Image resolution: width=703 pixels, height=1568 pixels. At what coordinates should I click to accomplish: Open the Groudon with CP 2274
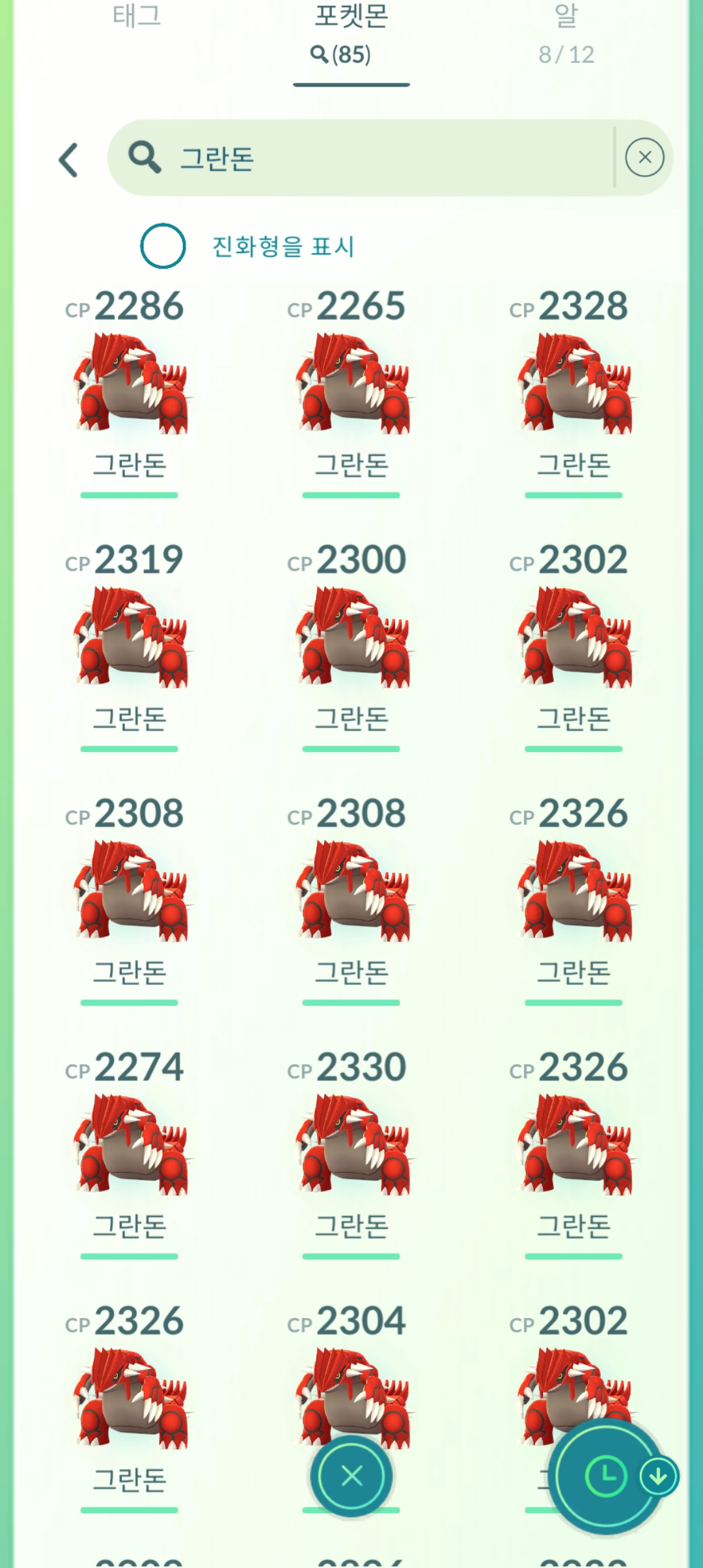(x=130, y=1145)
